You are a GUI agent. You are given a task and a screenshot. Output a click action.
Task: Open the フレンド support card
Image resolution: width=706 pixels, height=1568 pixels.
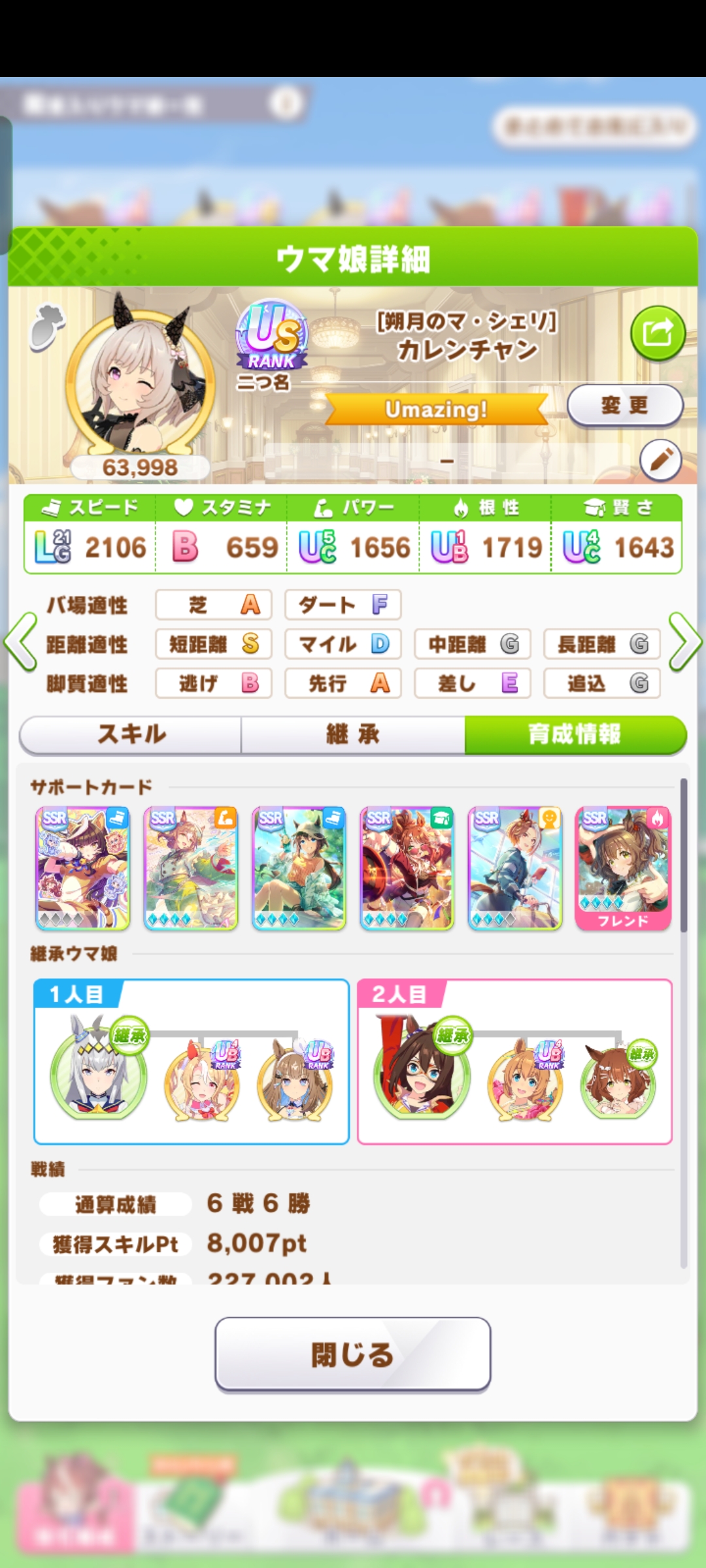coord(623,868)
